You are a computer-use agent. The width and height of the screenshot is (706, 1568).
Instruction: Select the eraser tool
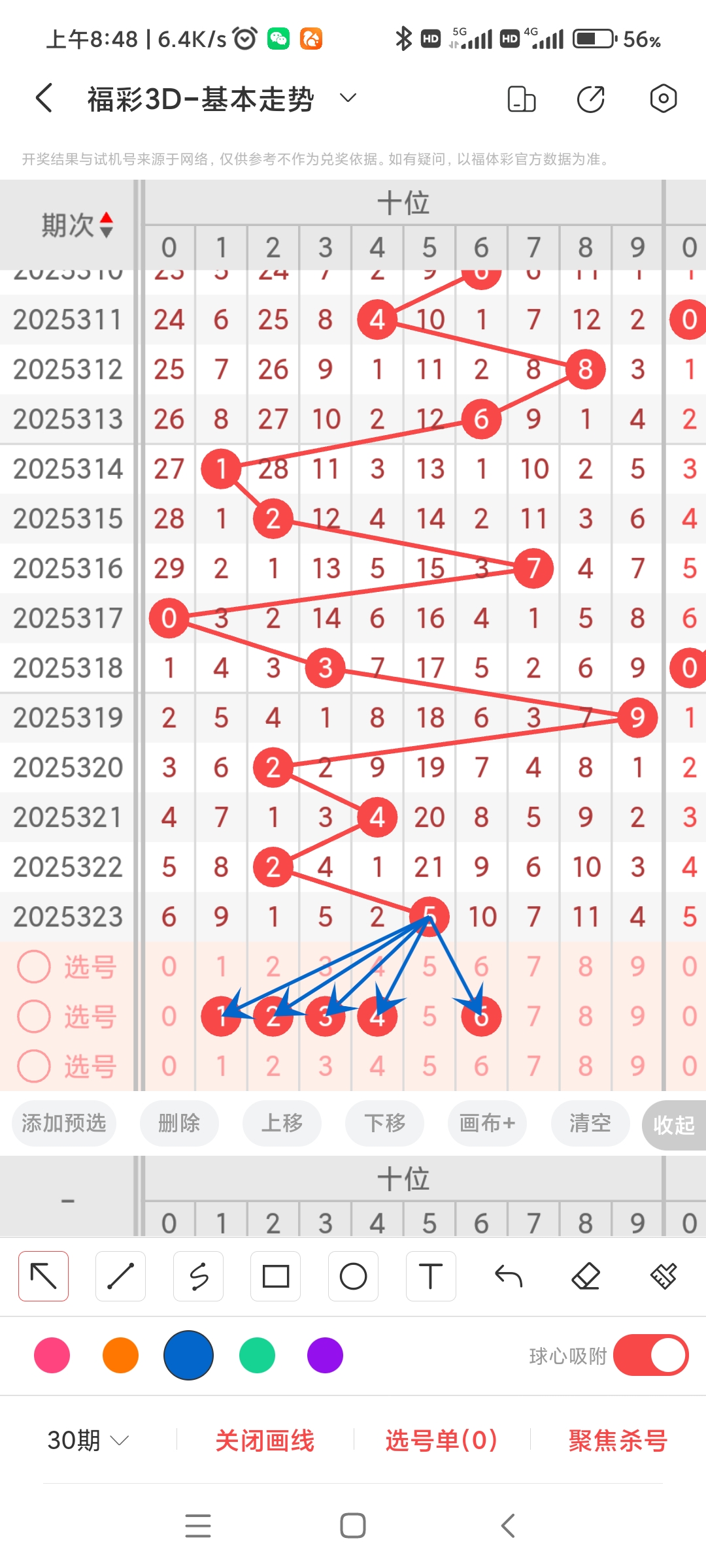586,1275
